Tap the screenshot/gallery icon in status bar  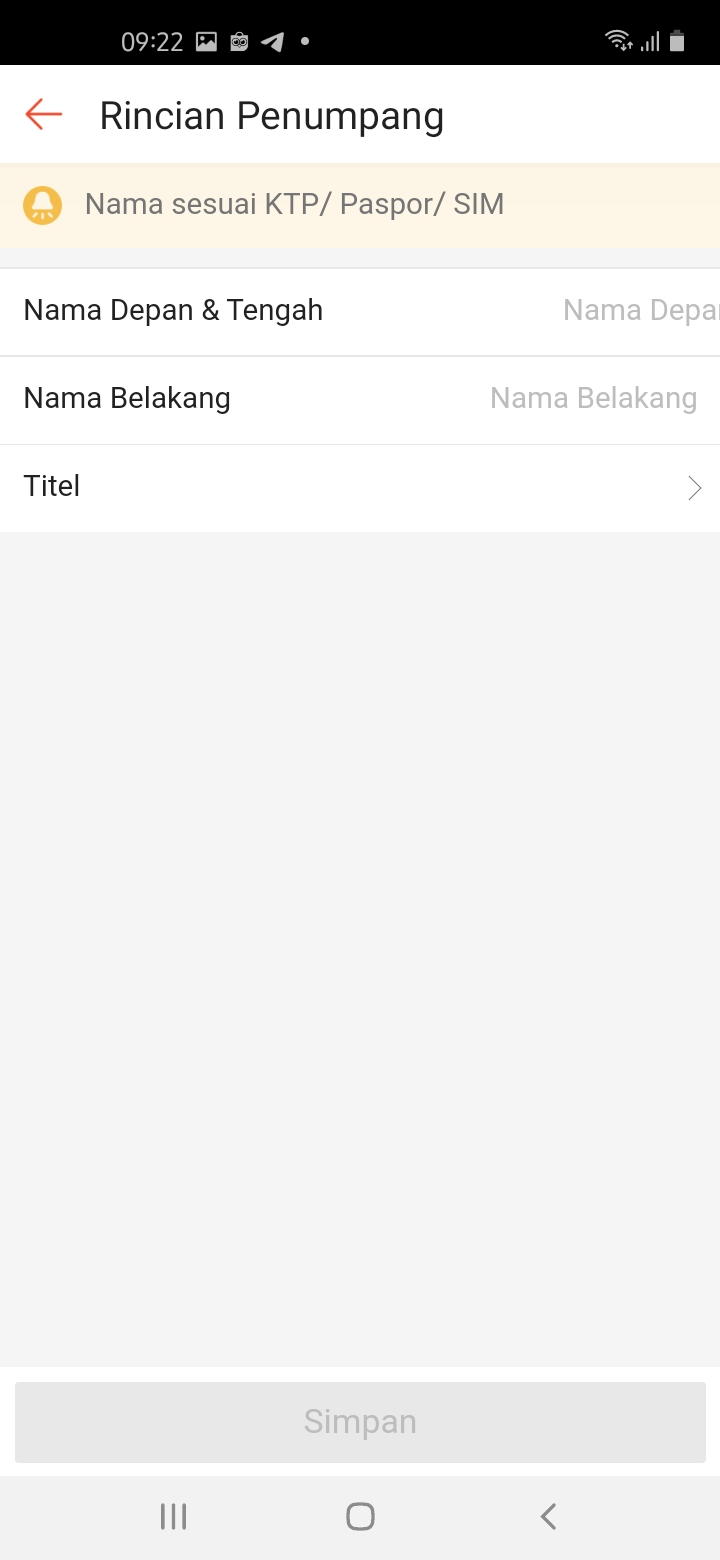(x=205, y=41)
